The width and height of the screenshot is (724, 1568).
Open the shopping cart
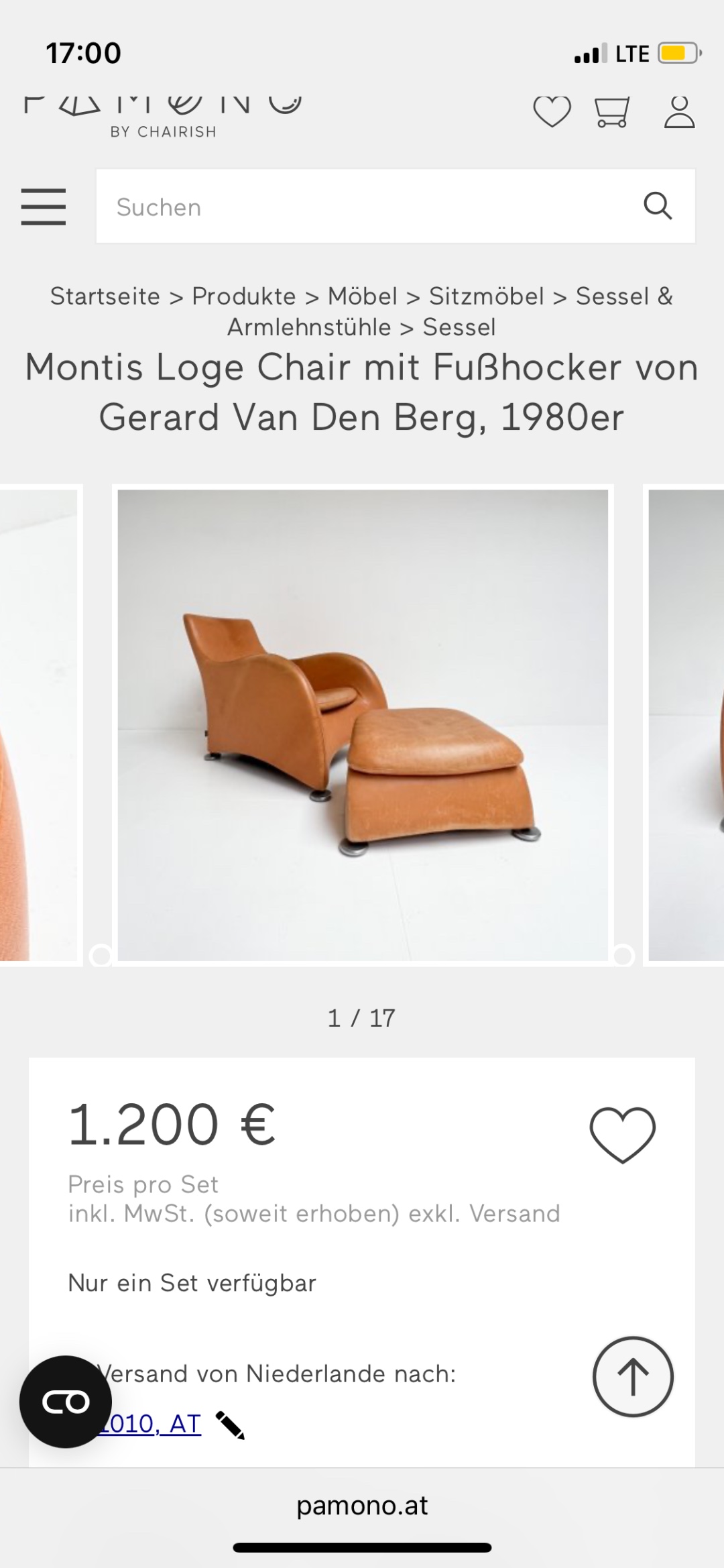click(x=612, y=112)
